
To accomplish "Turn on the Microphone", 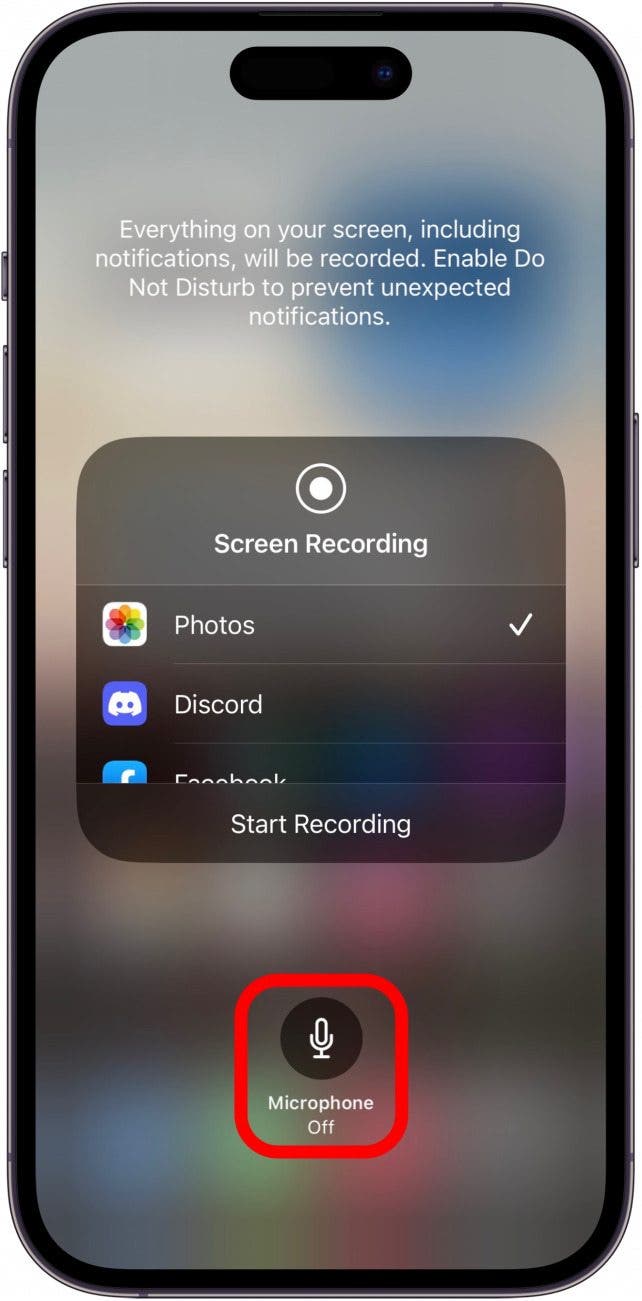I will tap(320, 1039).
